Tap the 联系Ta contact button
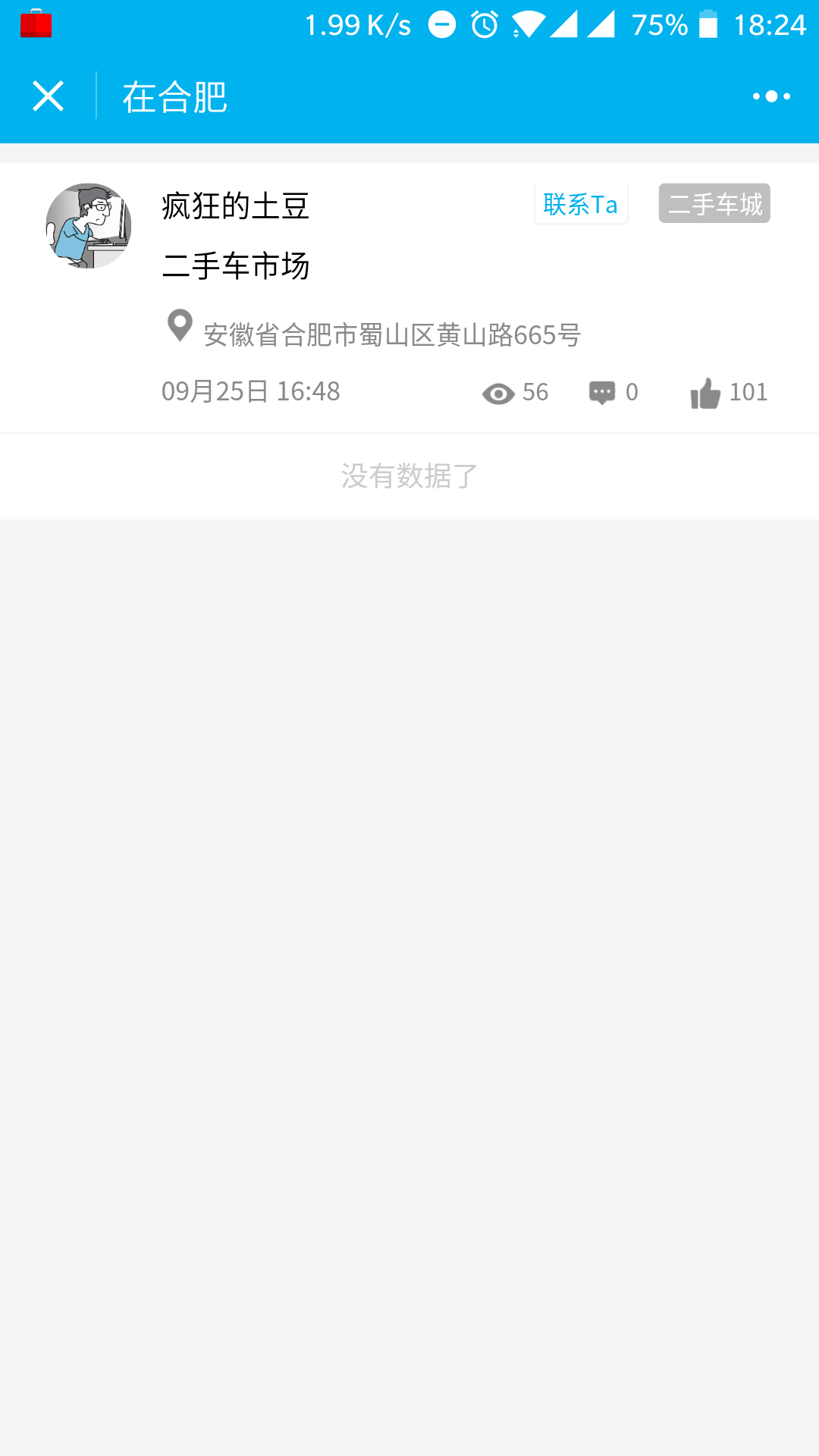Screen dimensions: 819x1456 (x=581, y=204)
